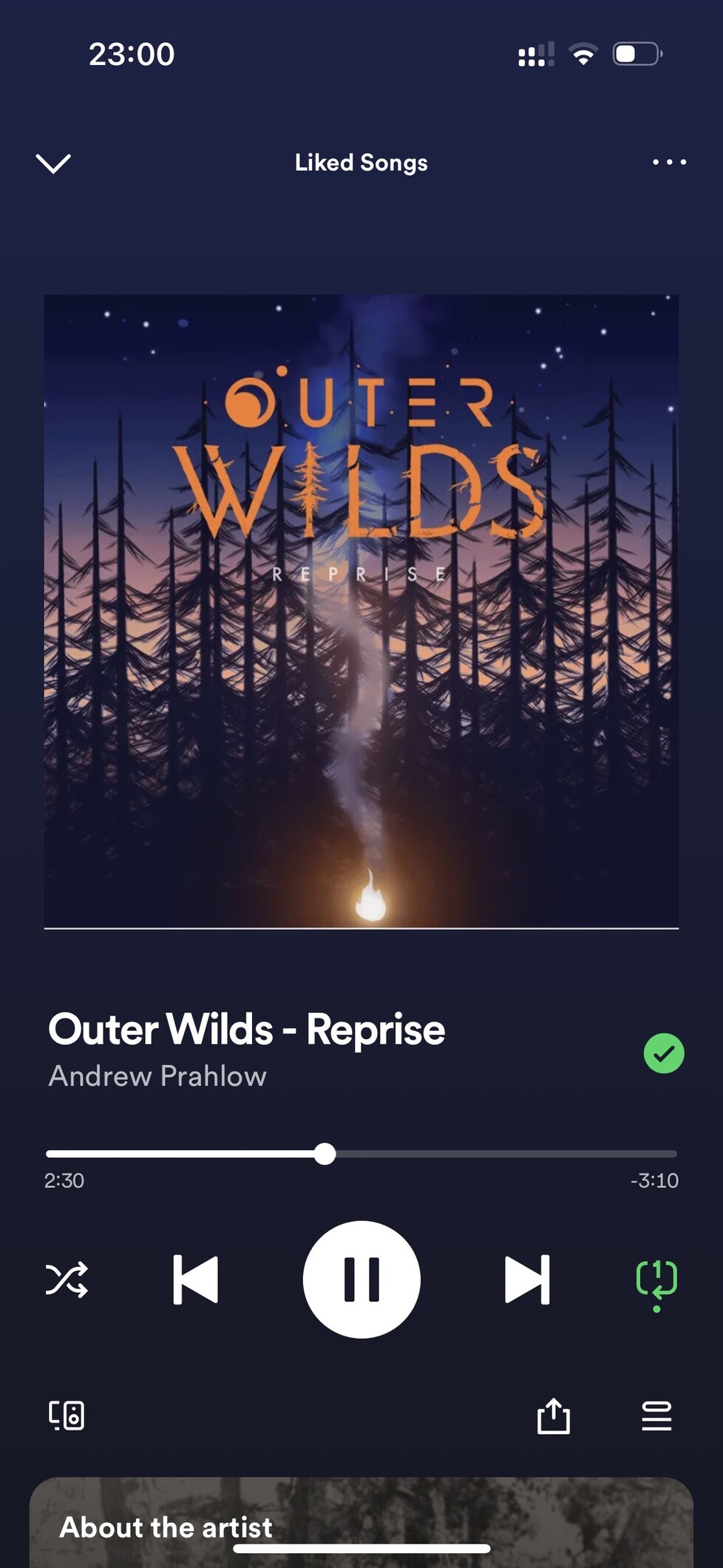
Task: Toggle shuffle mode
Action: pos(67,1280)
